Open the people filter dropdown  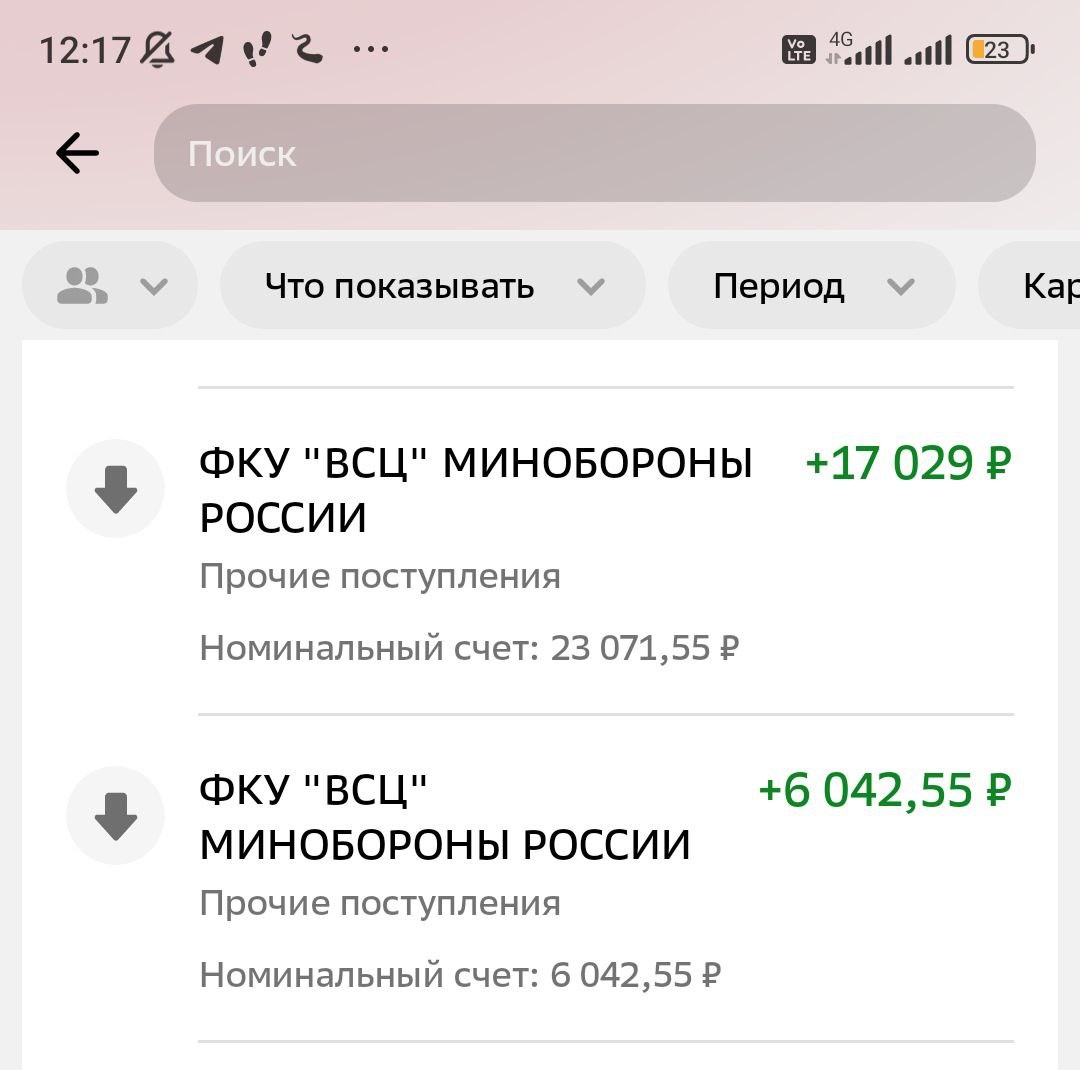(110, 285)
